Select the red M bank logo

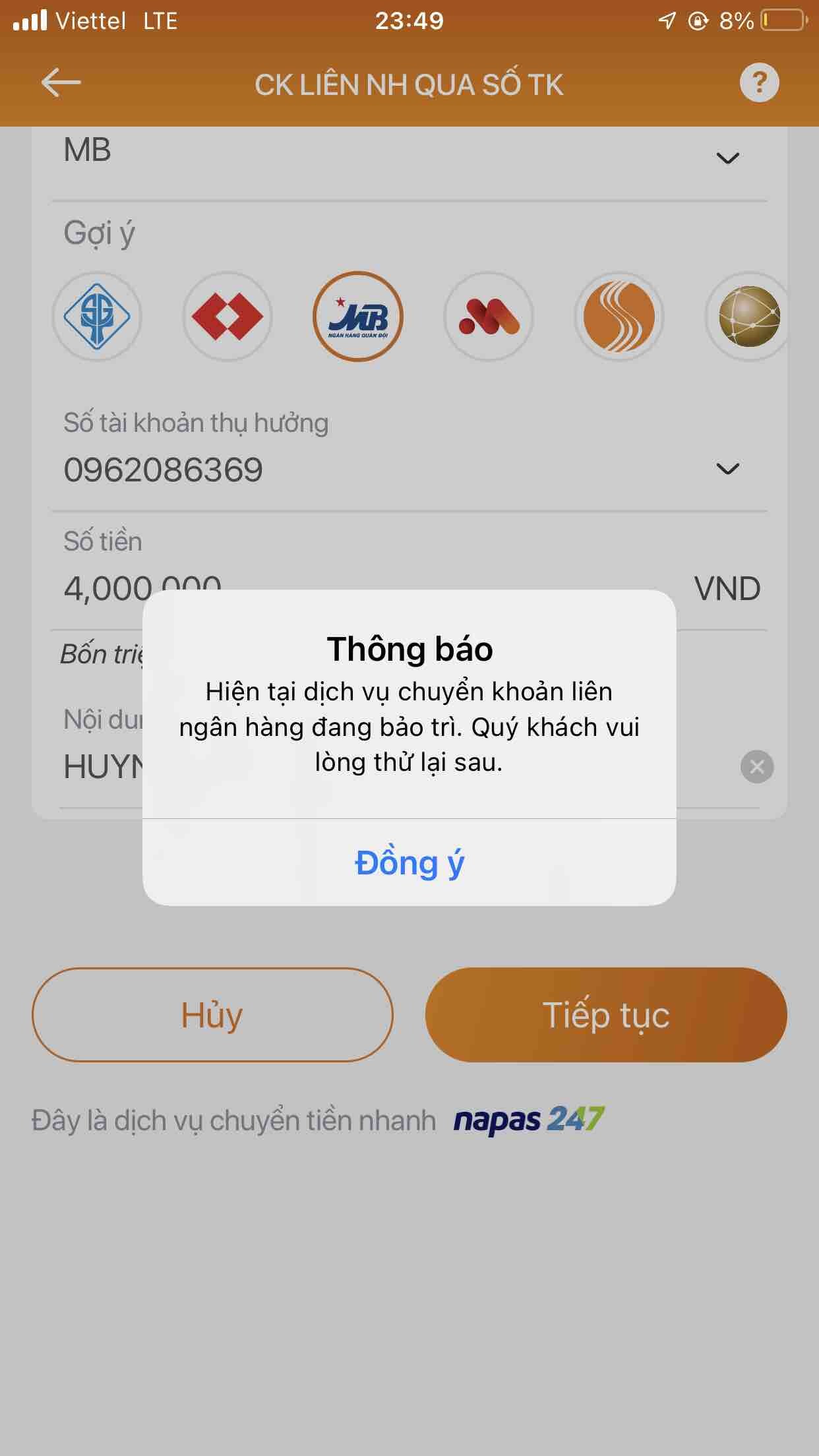click(x=489, y=317)
